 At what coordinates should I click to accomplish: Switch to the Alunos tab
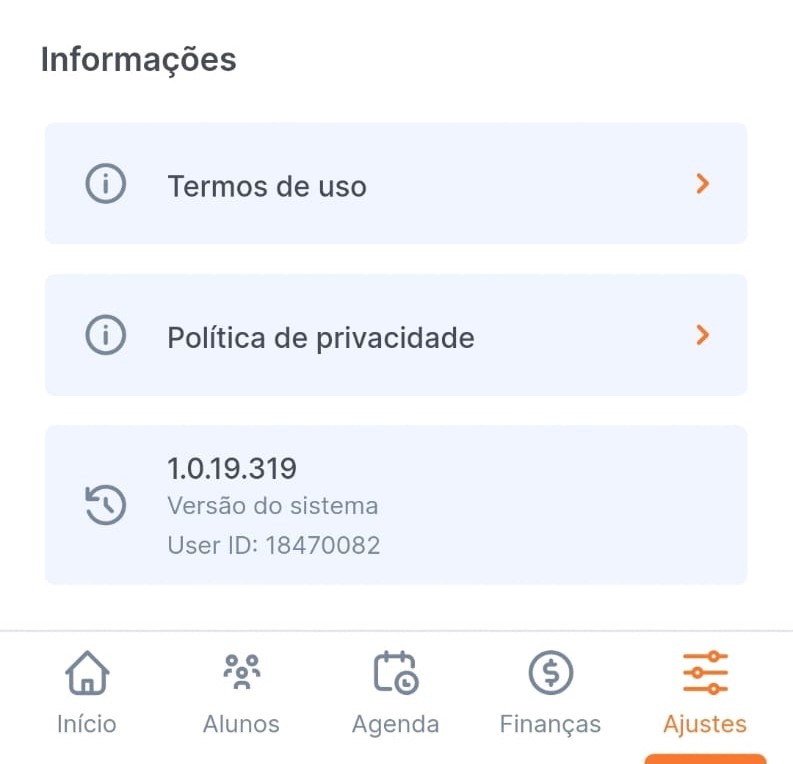point(241,691)
